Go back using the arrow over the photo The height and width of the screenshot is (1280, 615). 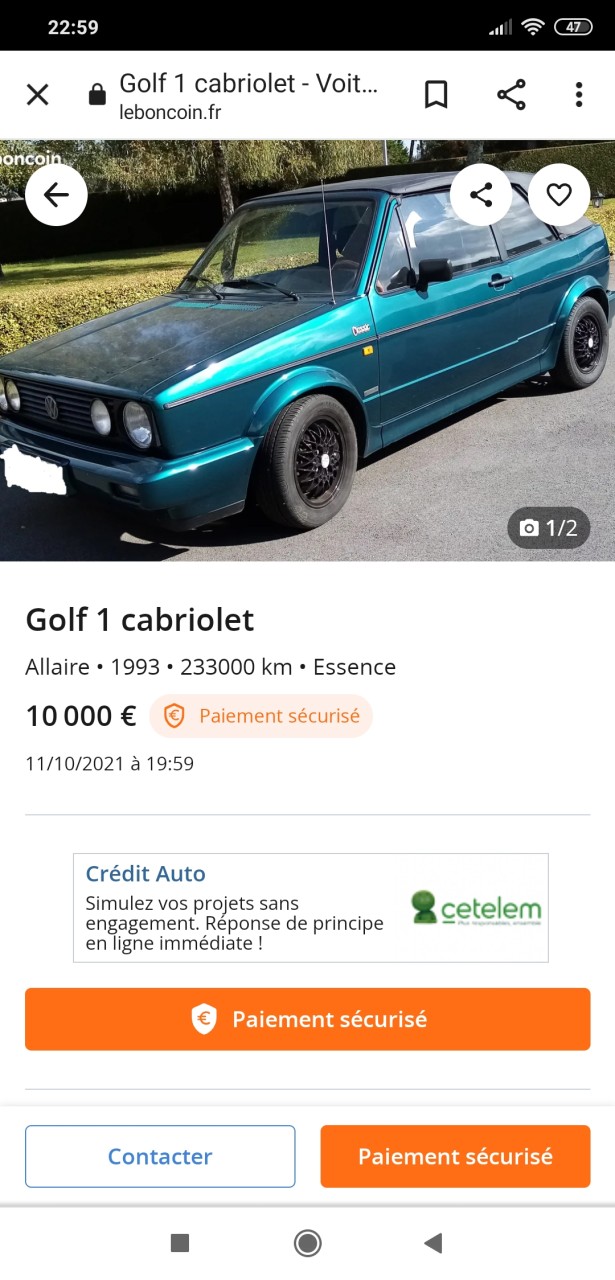tap(56, 195)
